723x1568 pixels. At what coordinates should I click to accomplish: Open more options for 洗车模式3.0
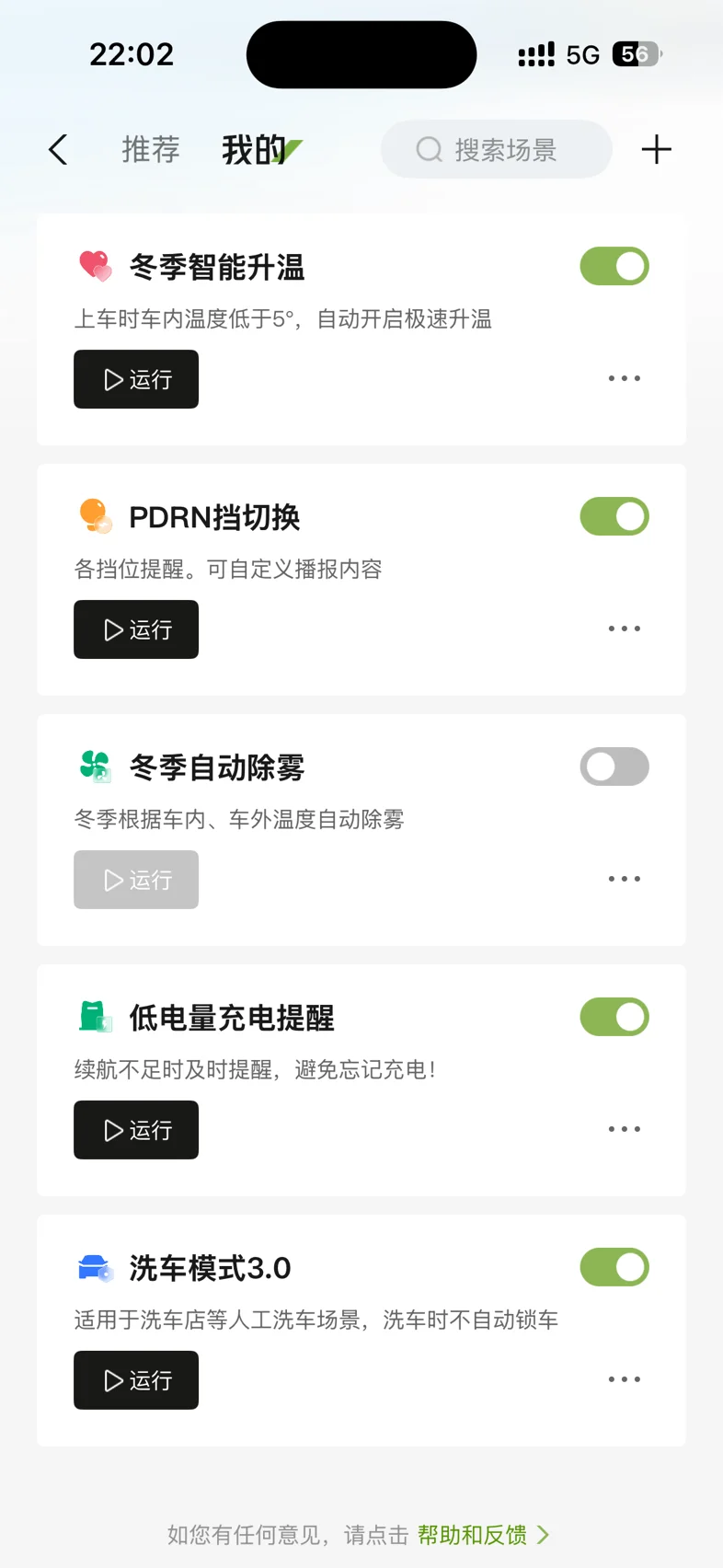click(624, 1379)
